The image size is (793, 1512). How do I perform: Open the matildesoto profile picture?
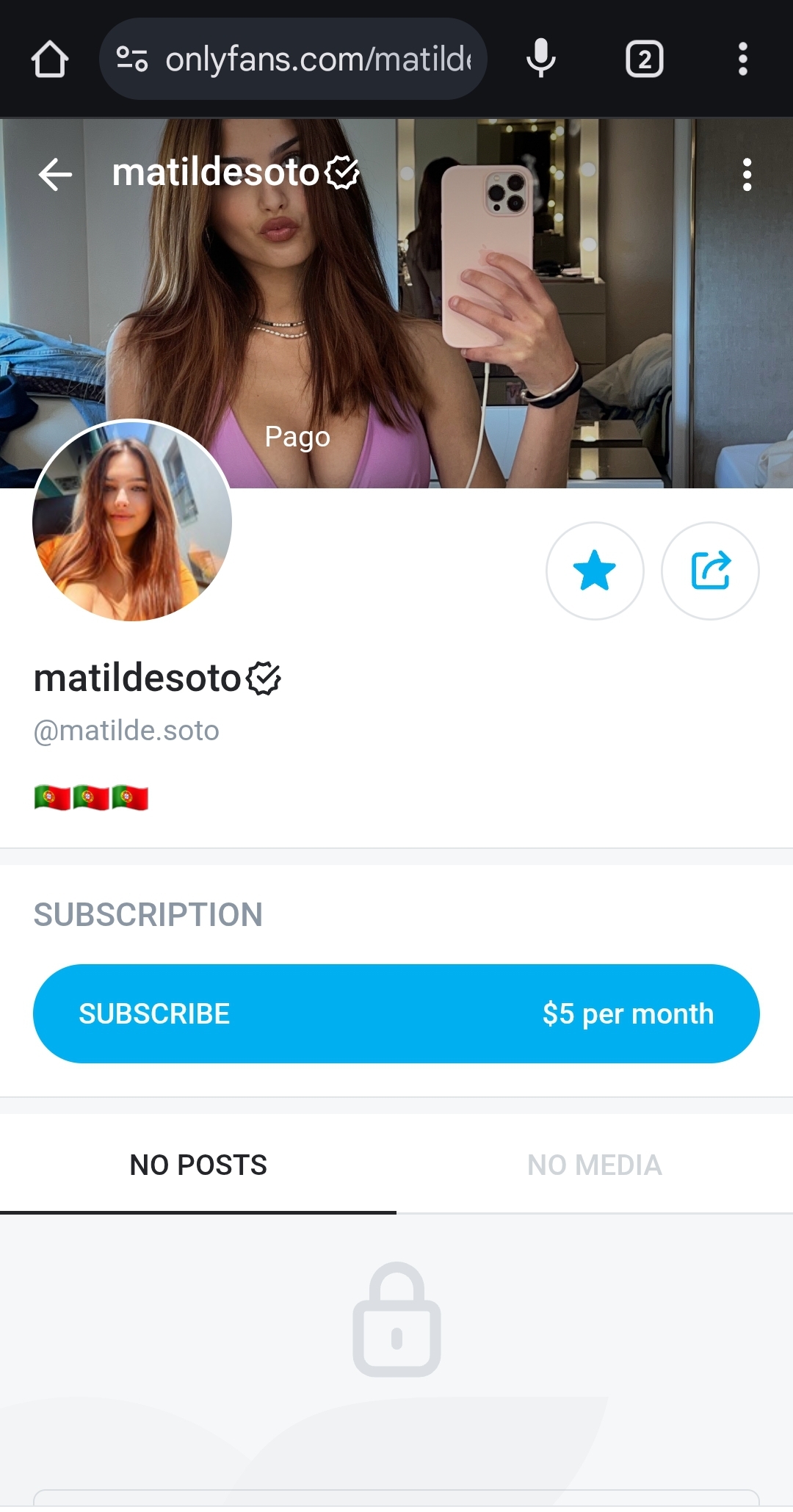click(x=132, y=521)
